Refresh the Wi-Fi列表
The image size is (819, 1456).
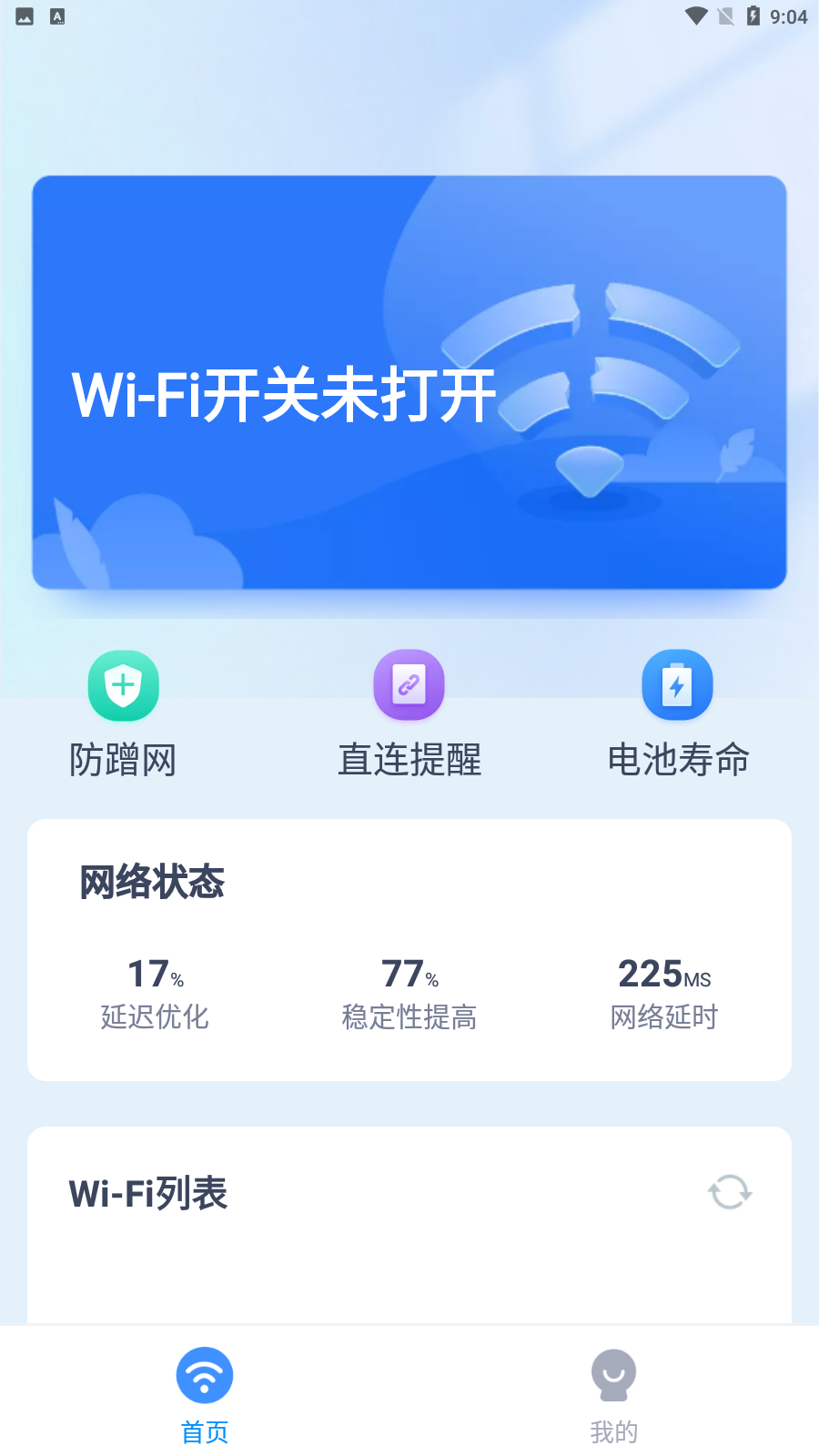(x=730, y=1192)
